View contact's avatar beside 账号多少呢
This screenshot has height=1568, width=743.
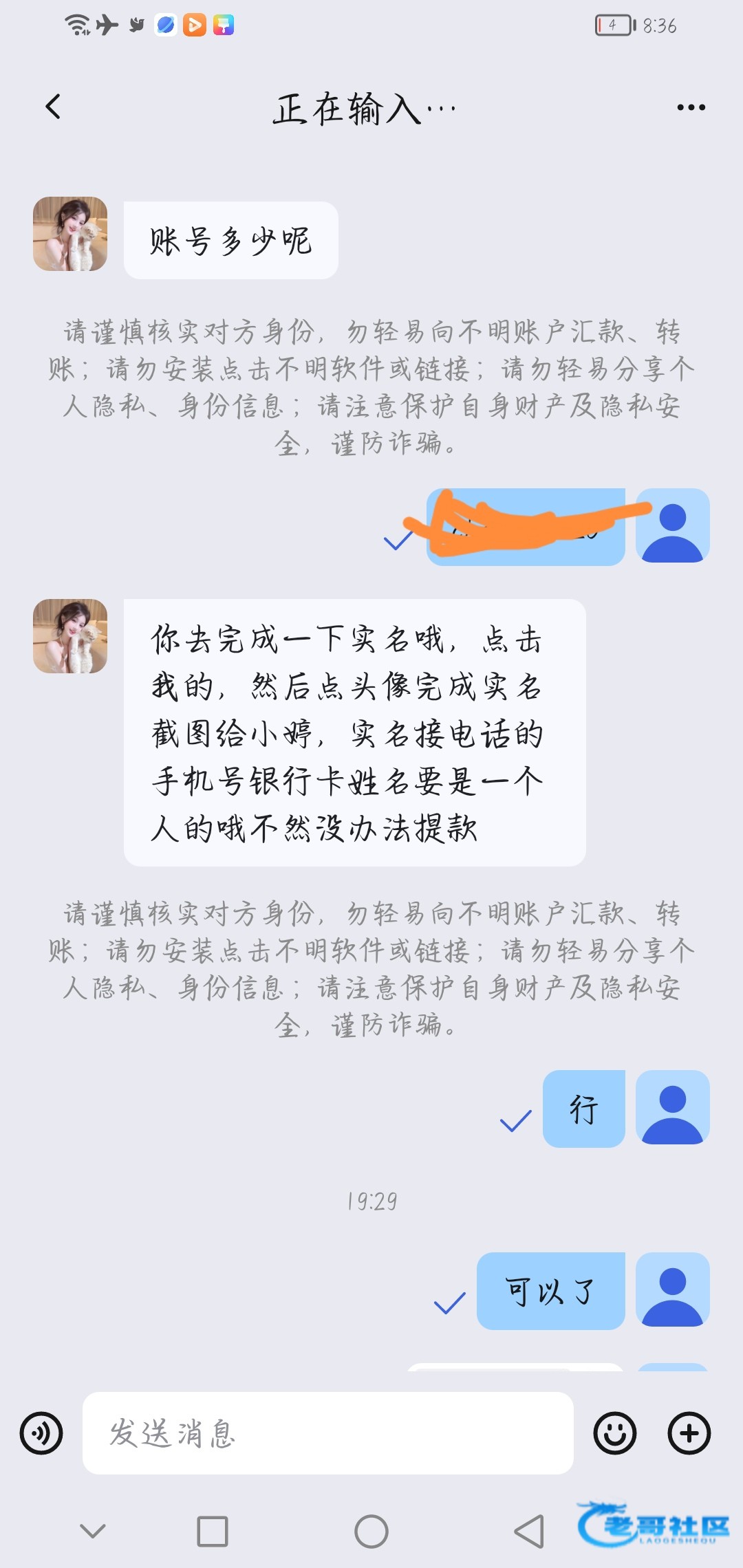[x=70, y=234]
